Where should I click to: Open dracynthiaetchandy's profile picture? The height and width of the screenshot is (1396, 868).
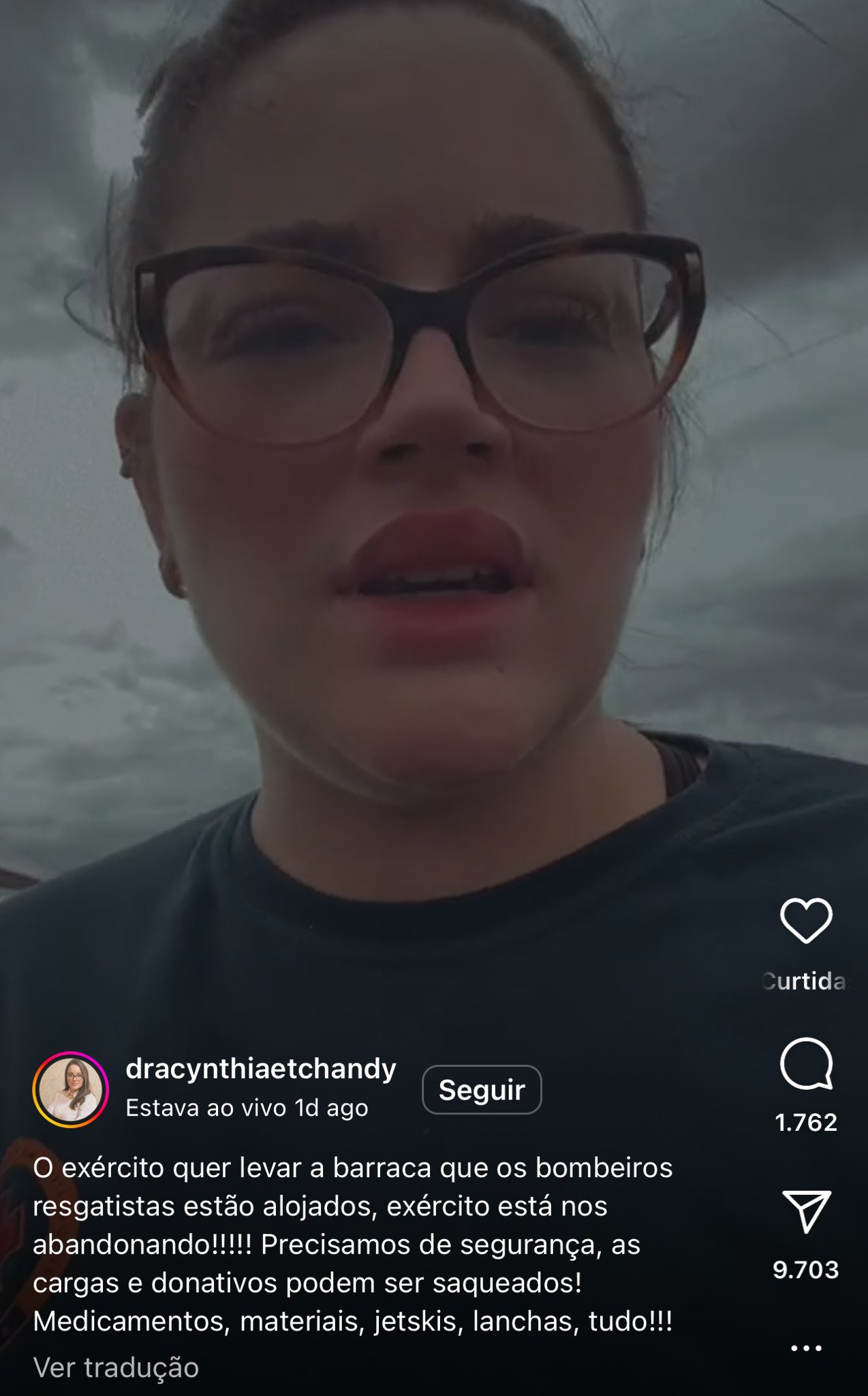pyautogui.click(x=71, y=1089)
